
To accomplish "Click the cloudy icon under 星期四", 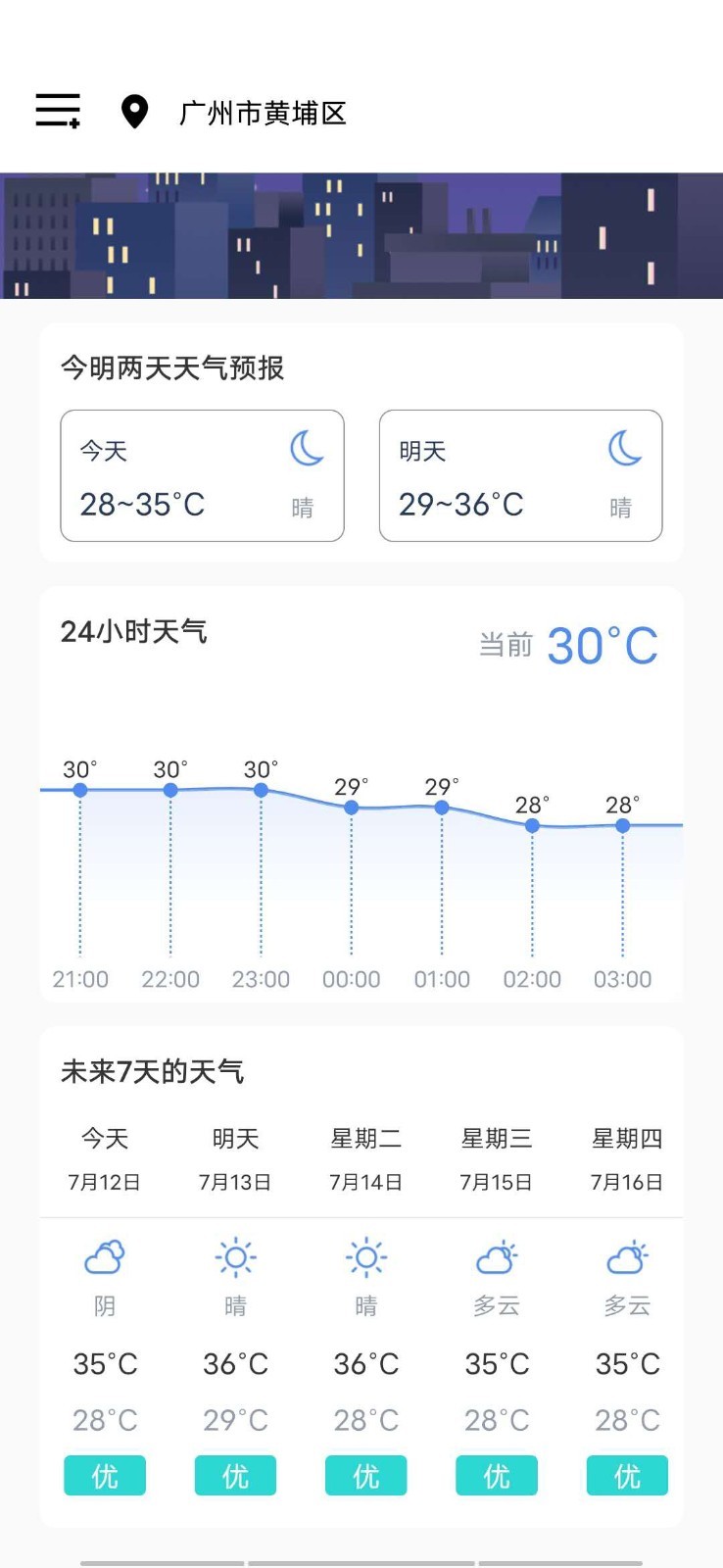I will point(627,1255).
